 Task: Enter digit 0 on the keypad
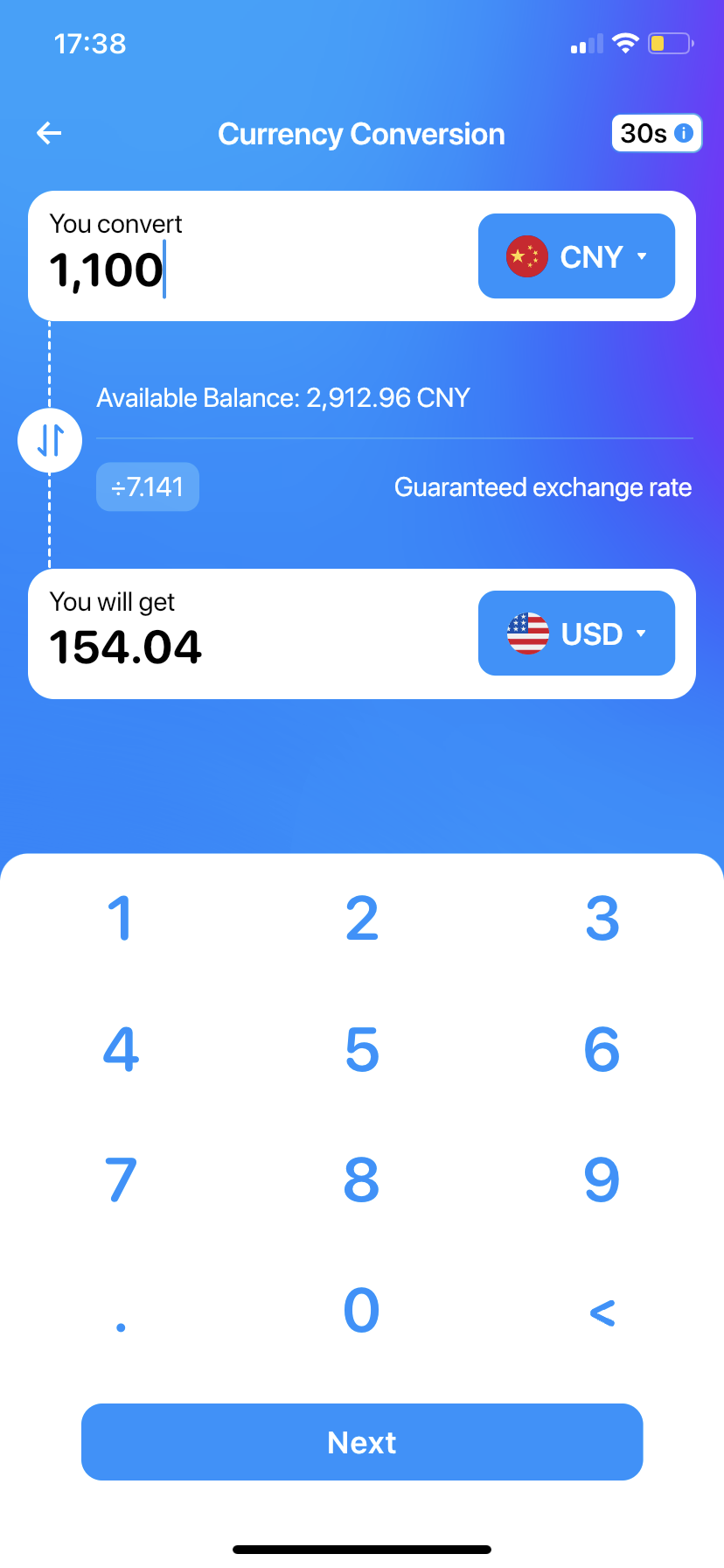click(362, 1311)
